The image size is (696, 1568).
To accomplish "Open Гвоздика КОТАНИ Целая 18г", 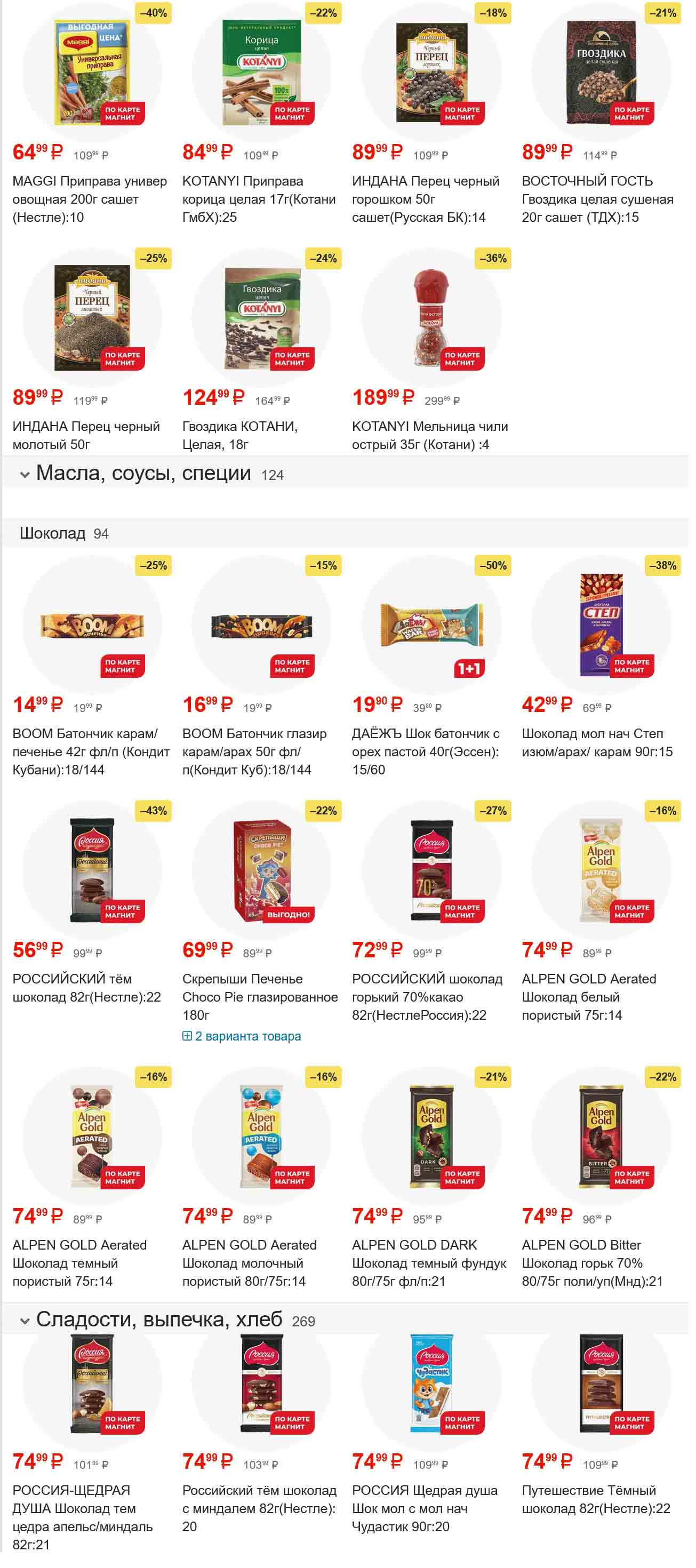I will pos(240,435).
